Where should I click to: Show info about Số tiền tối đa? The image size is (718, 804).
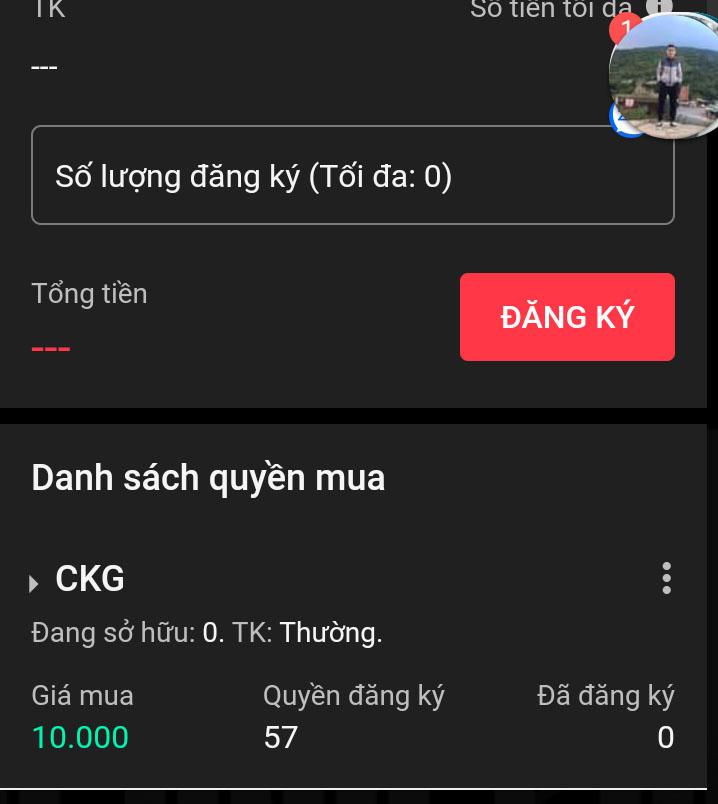tap(657, 6)
